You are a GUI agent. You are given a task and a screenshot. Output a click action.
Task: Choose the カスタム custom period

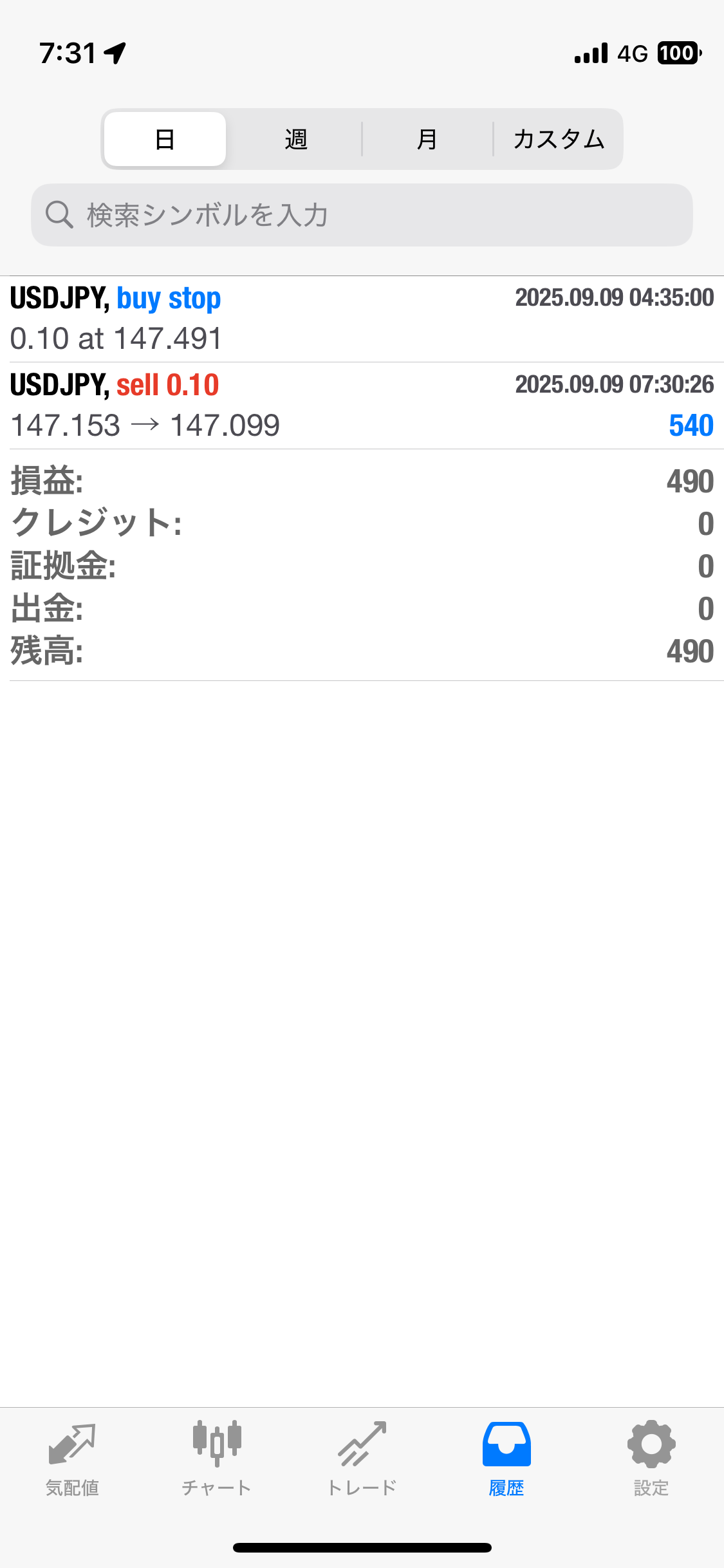558,139
